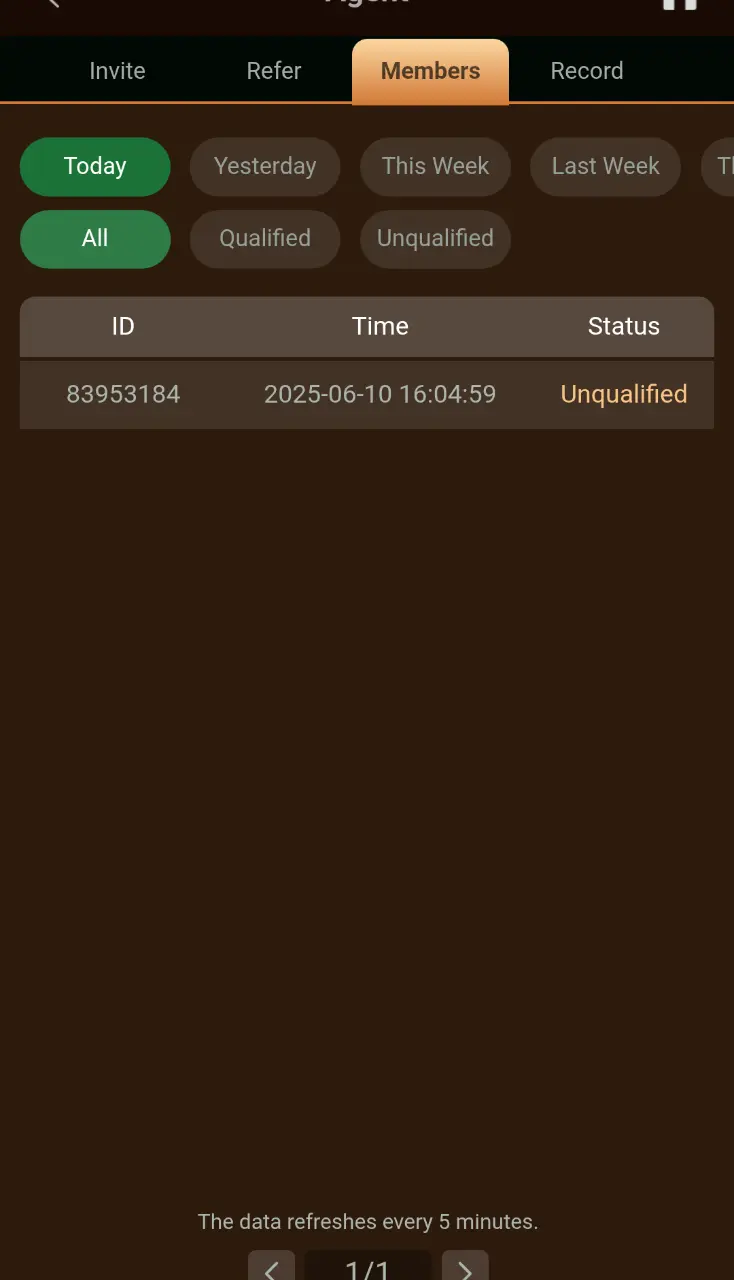Switch to the Record tab
This screenshot has width=734, height=1280.
click(x=587, y=71)
